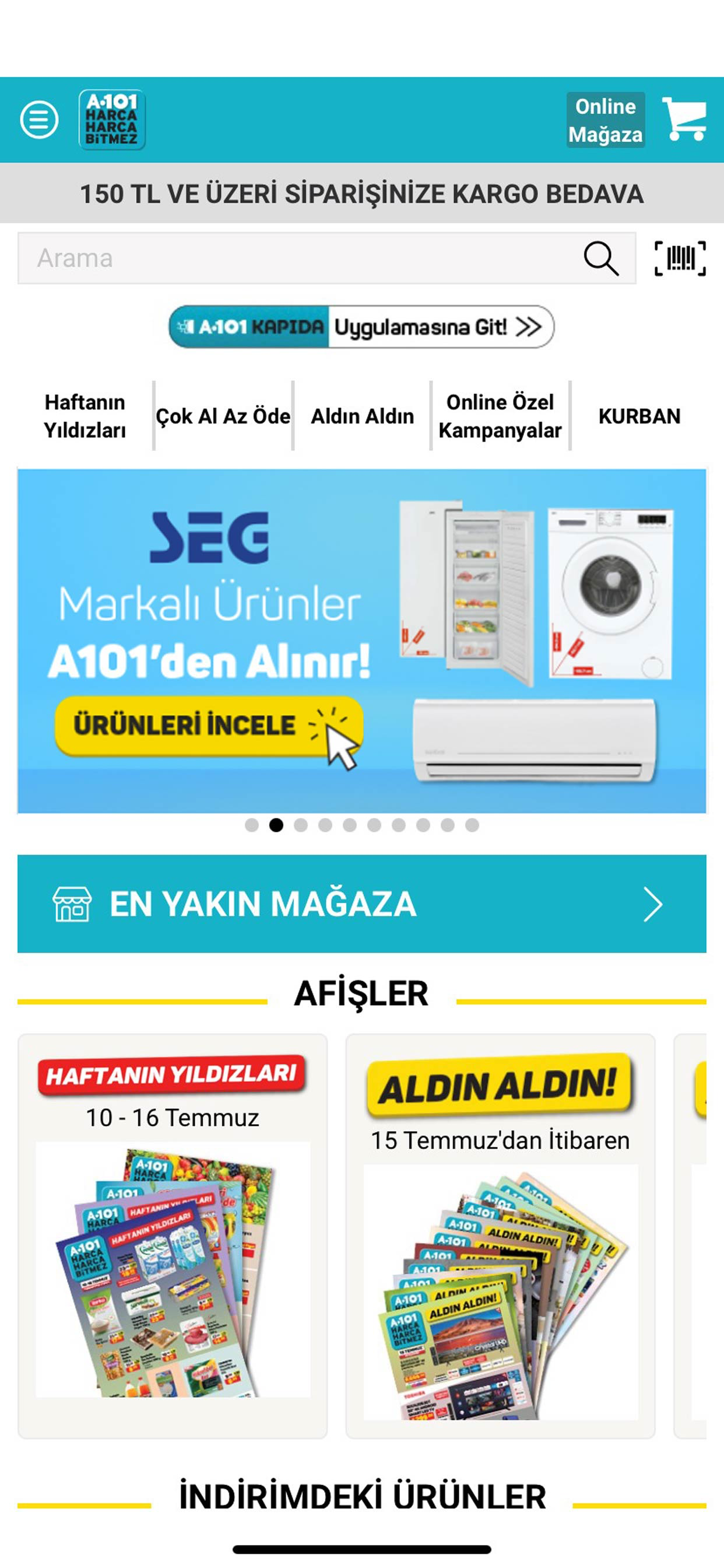Open the Kurban campaign tab
This screenshot has height=1568, width=724.
(640, 416)
